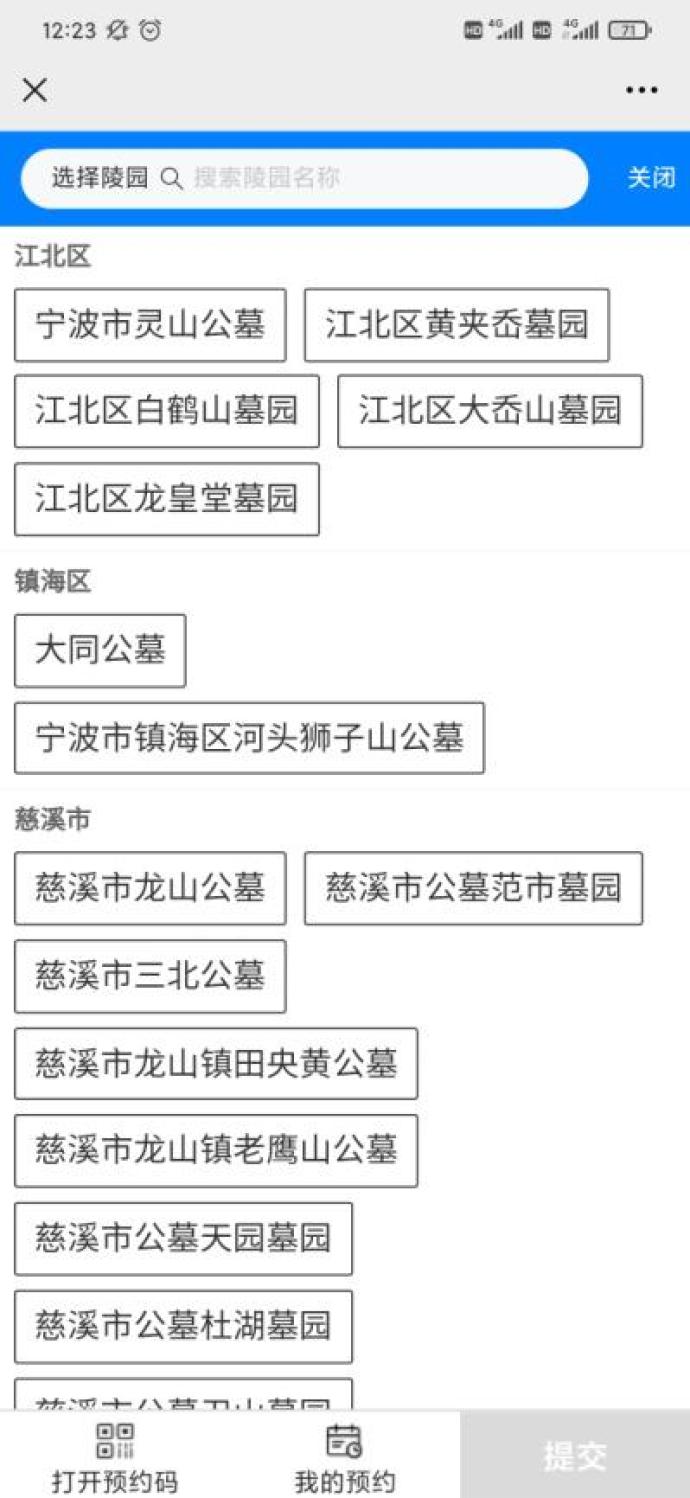Pick 江北区大岙山墓园
690x1498 pixels.
tap(490, 411)
